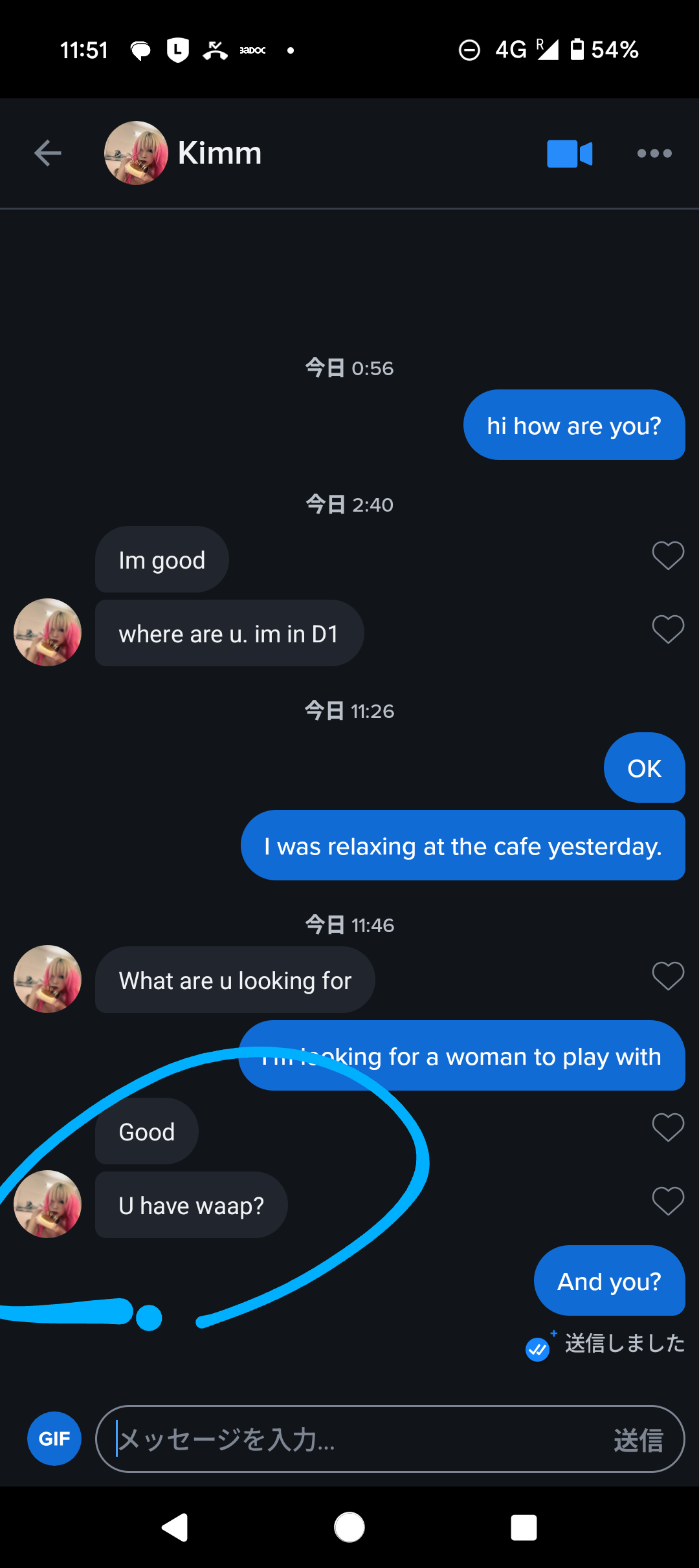Open recent apps from navigation bar
Image resolution: width=699 pixels, height=1568 pixels.
[524, 1528]
